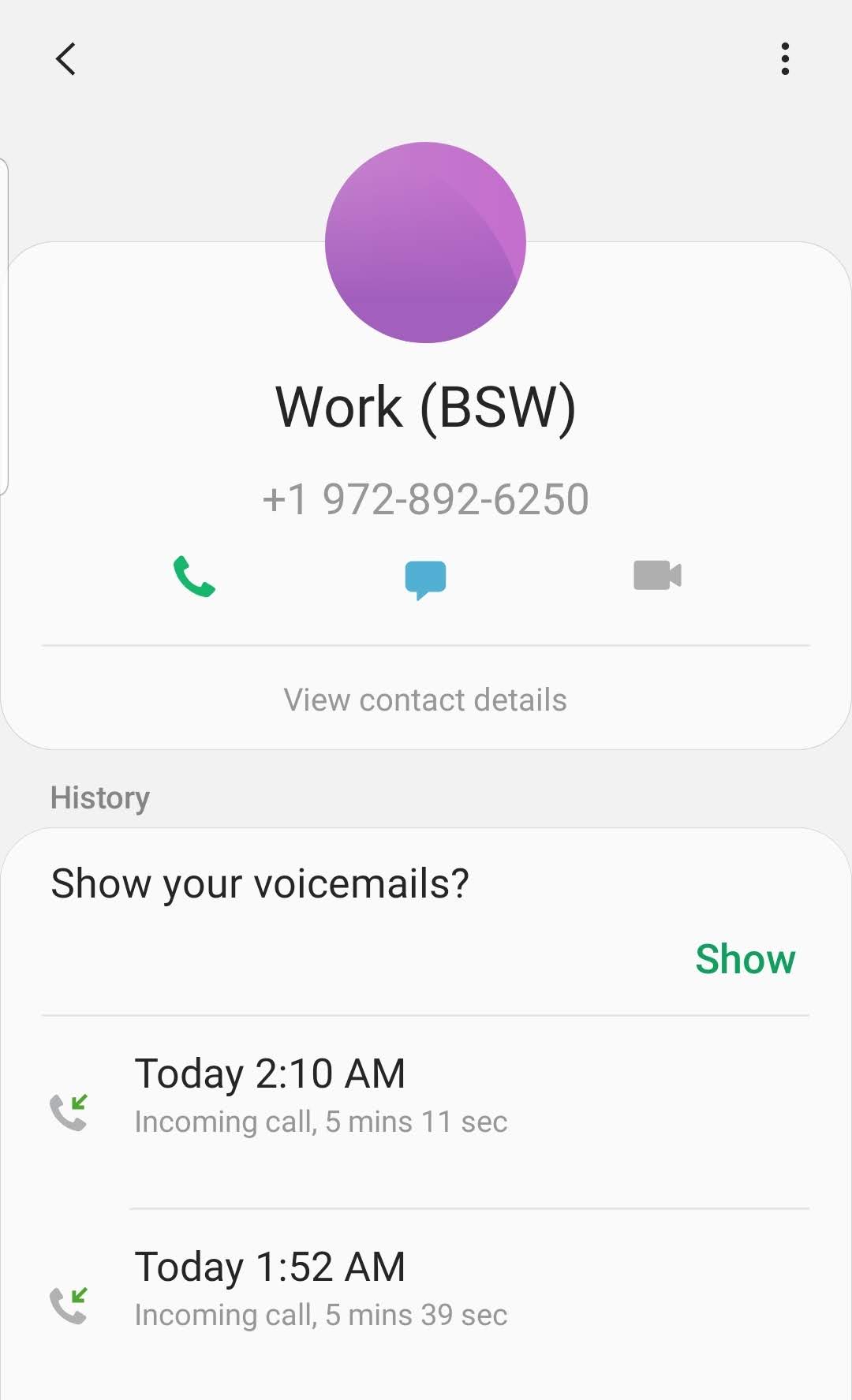Start a video call with Work (BSW)
This screenshot has height=1400, width=852.
click(657, 575)
